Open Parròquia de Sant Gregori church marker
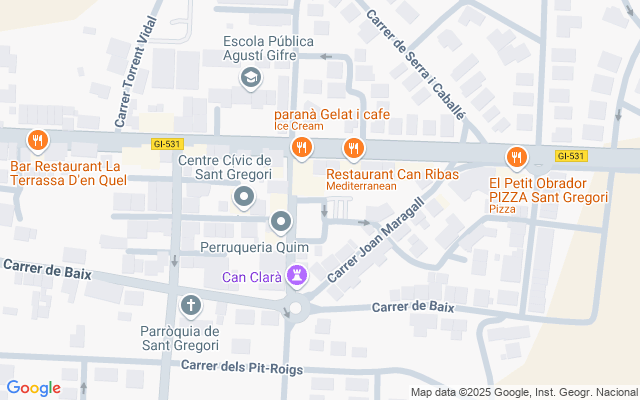 tap(190, 305)
